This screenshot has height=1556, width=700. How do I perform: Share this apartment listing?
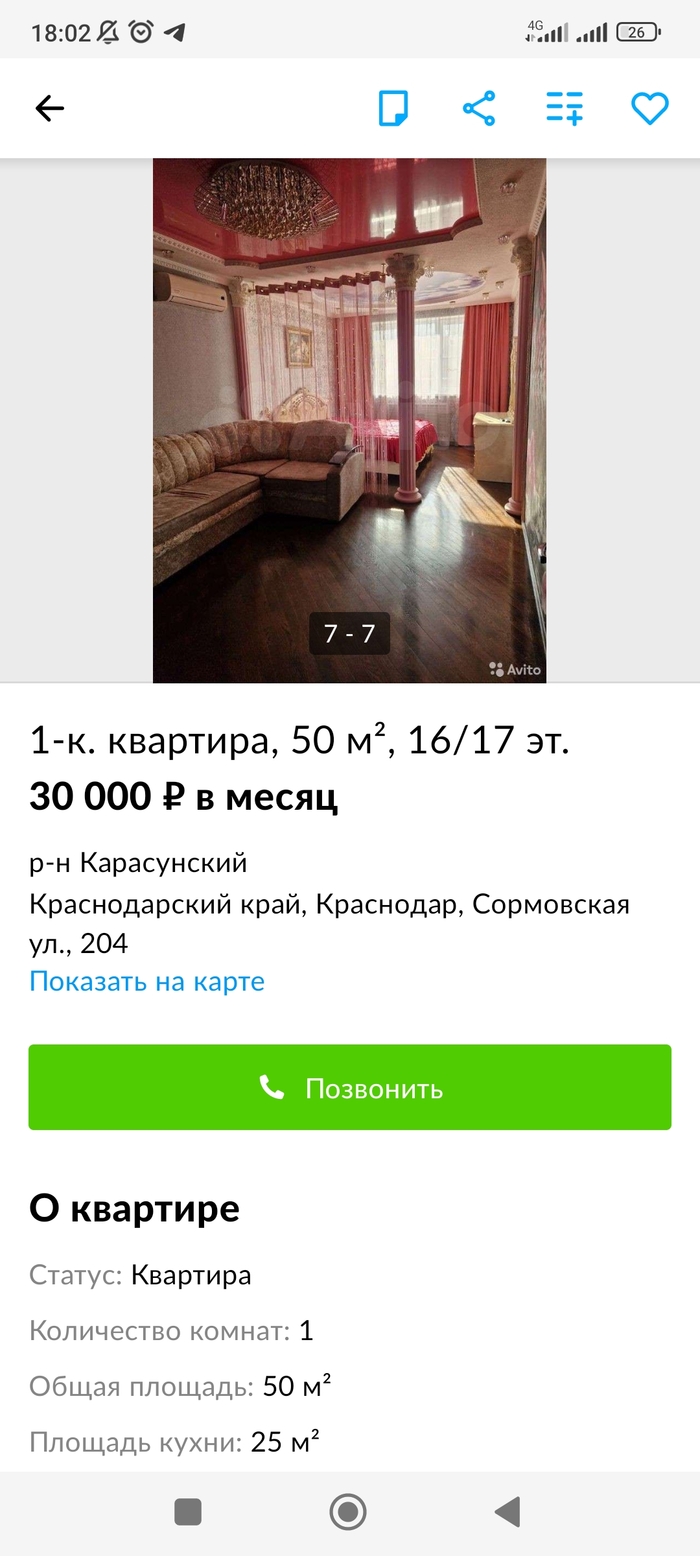(x=479, y=108)
